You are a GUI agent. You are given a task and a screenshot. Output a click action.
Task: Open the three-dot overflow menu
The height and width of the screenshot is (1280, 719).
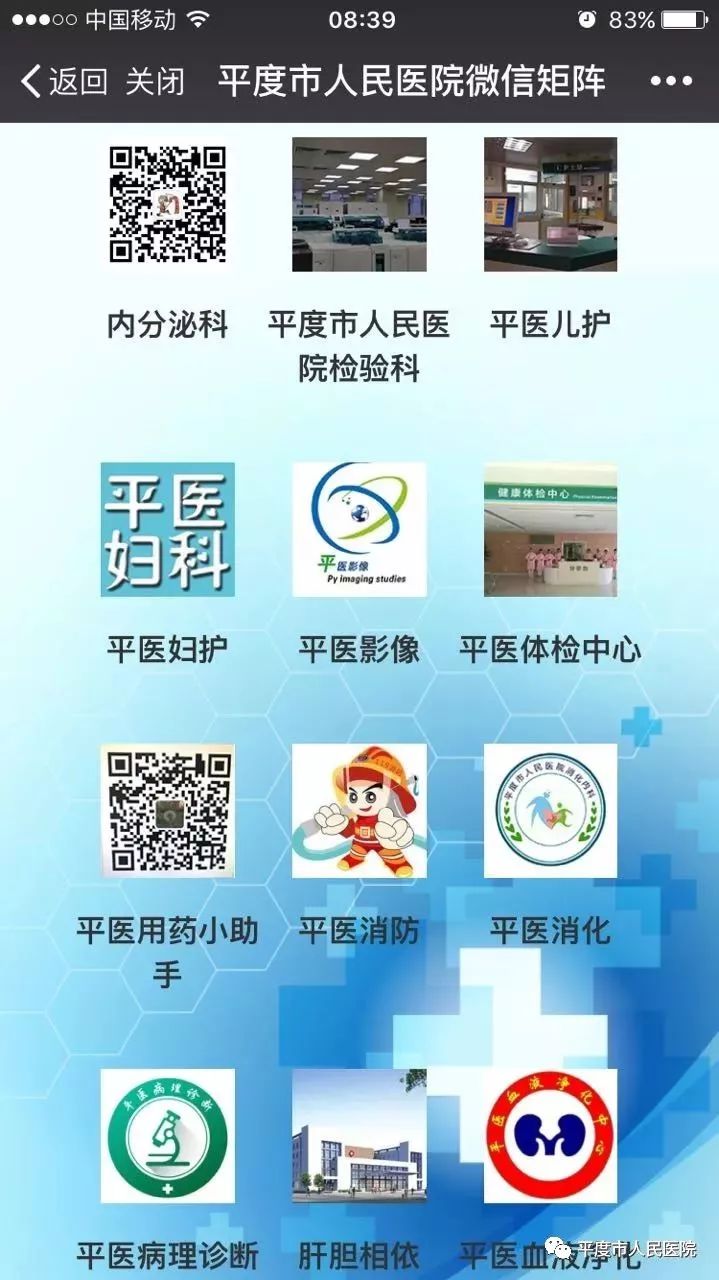pyautogui.click(x=670, y=81)
